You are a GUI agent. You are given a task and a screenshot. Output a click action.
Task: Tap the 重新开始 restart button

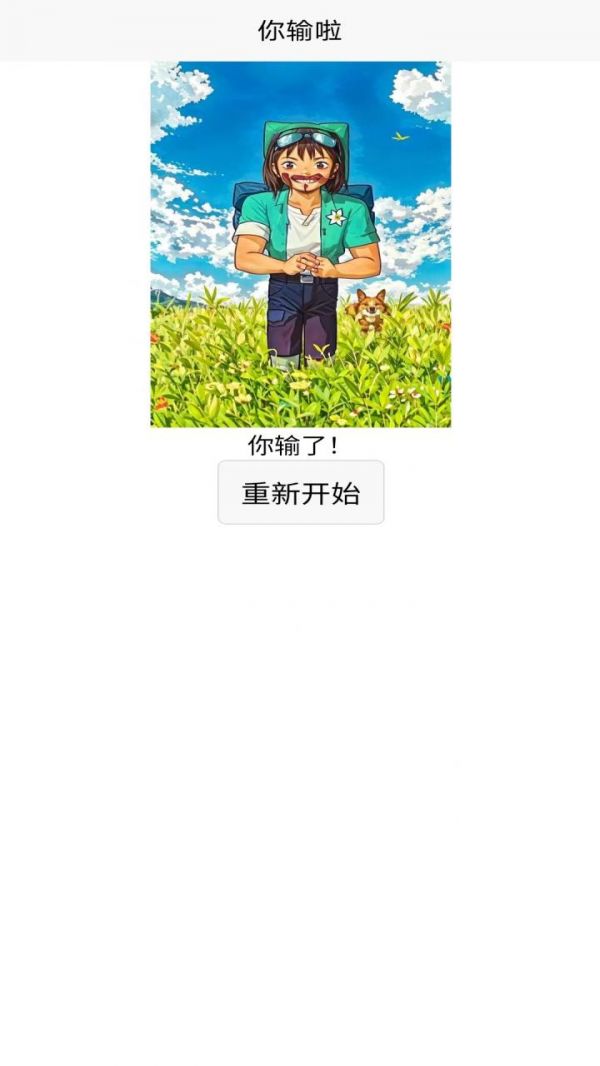[x=300, y=492]
